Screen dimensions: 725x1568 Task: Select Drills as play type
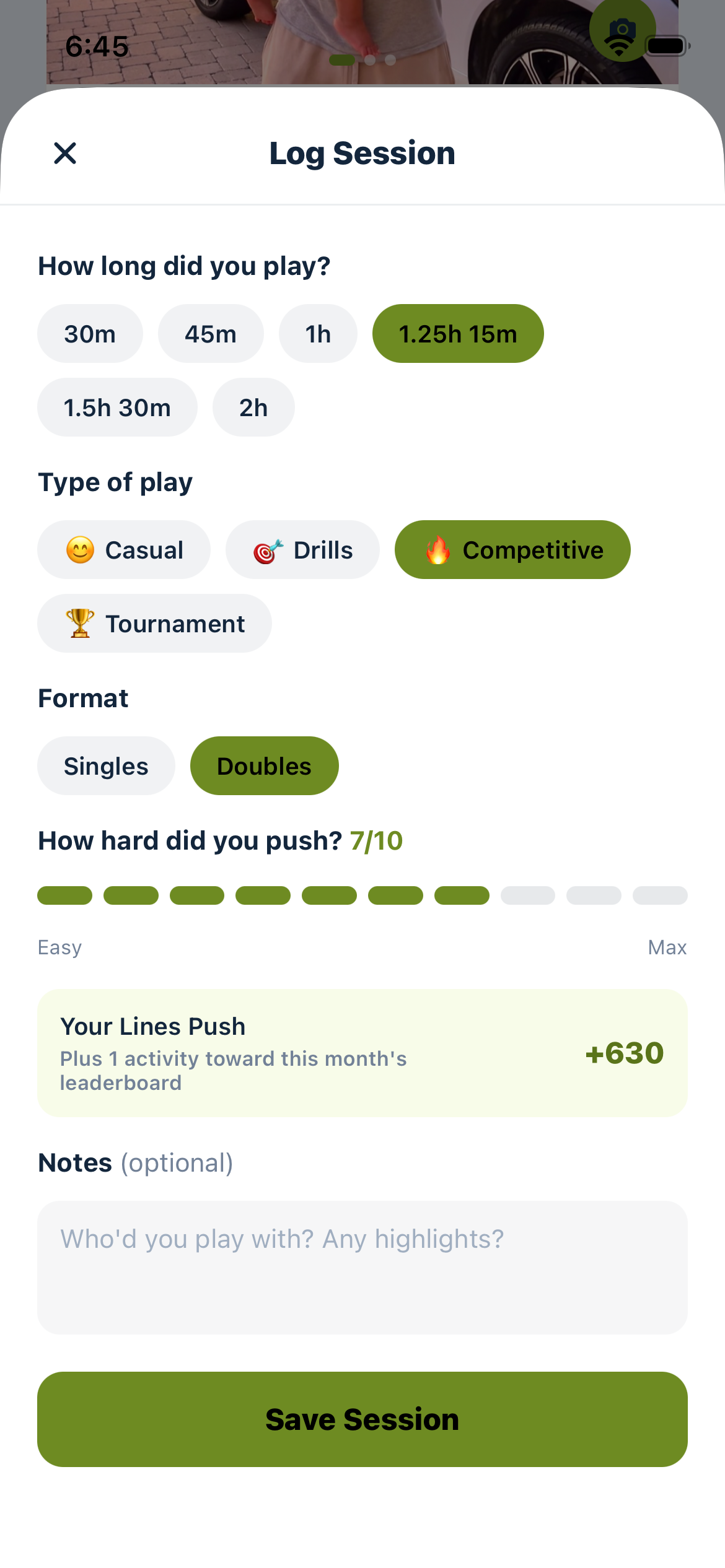coord(302,550)
